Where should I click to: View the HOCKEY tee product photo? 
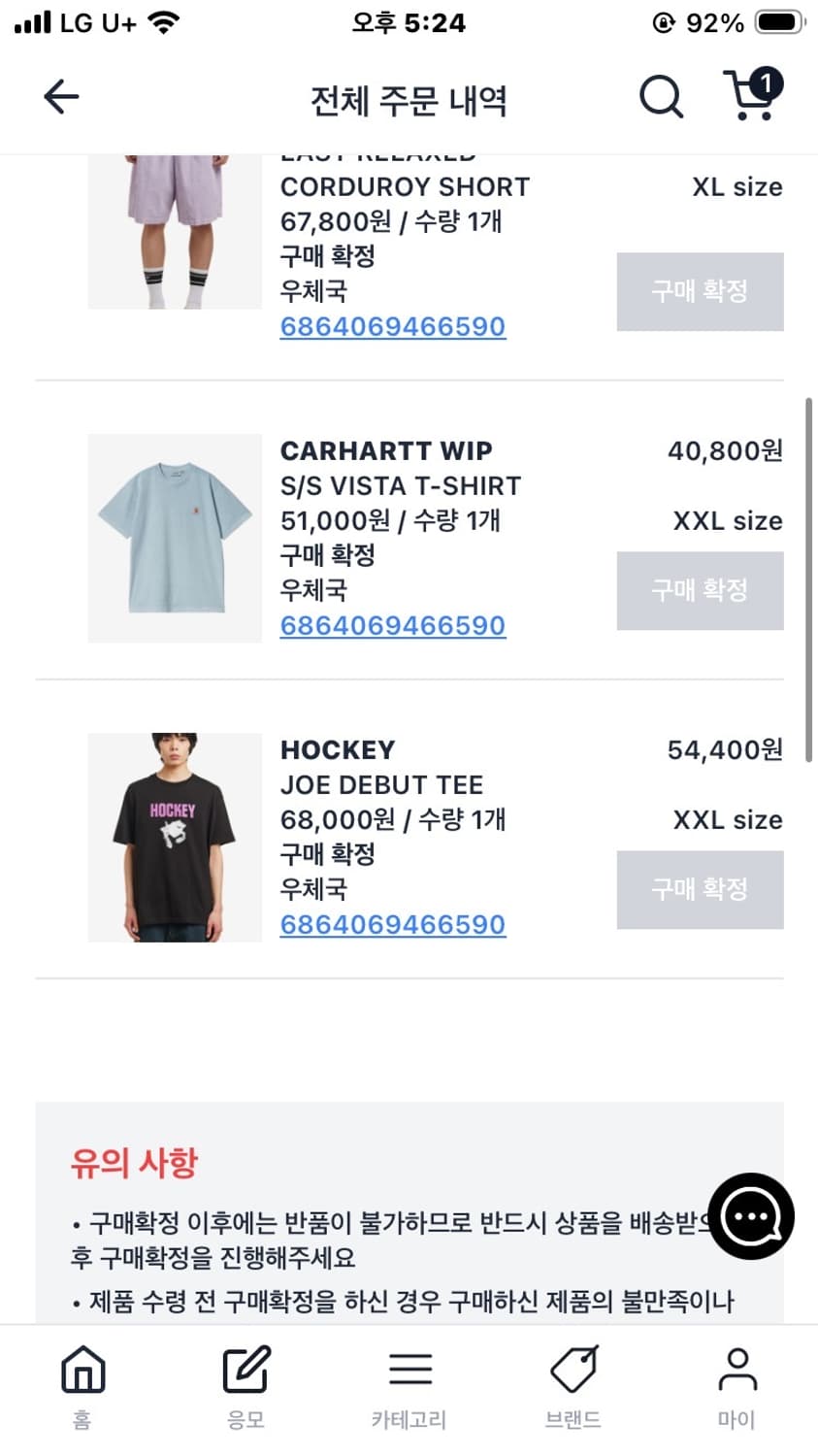tap(174, 836)
